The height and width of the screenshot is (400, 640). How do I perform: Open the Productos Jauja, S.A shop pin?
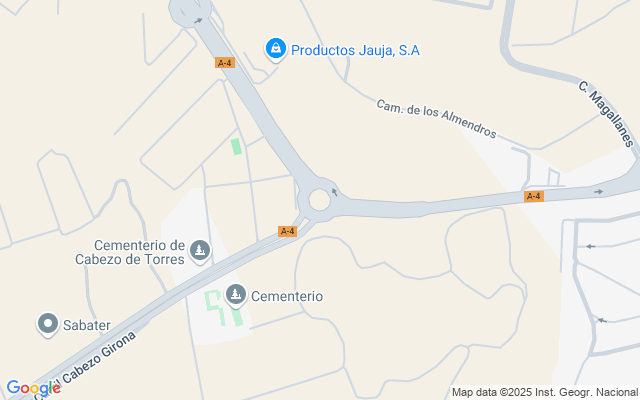click(276, 50)
